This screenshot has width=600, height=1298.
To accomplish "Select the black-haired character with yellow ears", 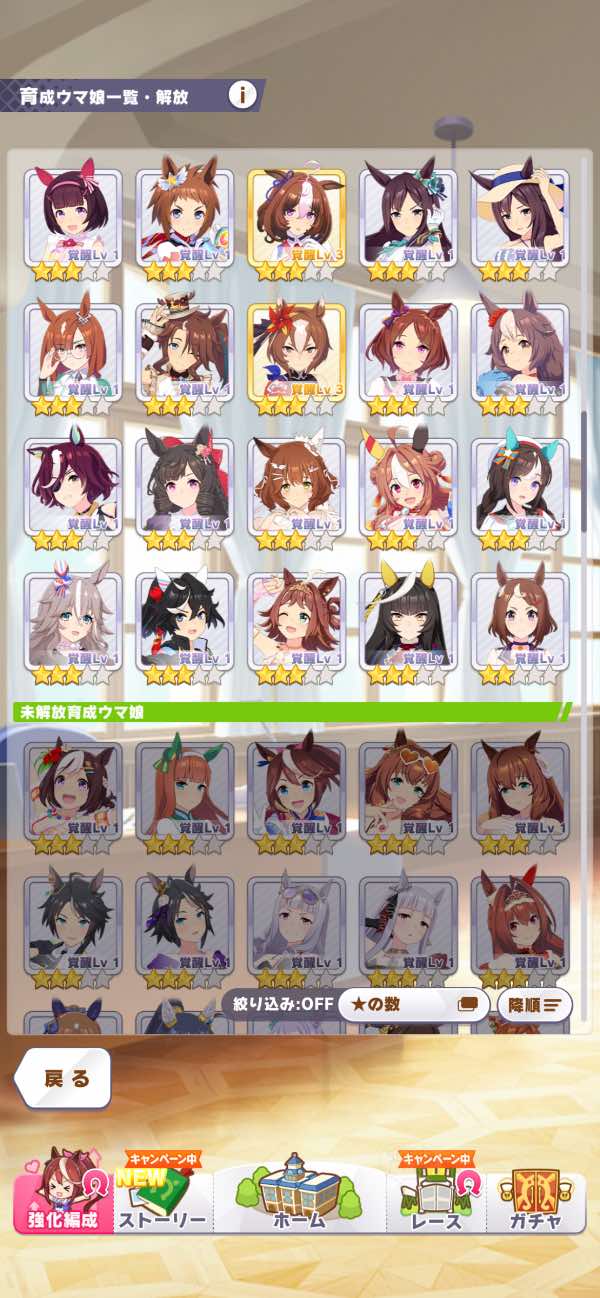I will tap(408, 626).
